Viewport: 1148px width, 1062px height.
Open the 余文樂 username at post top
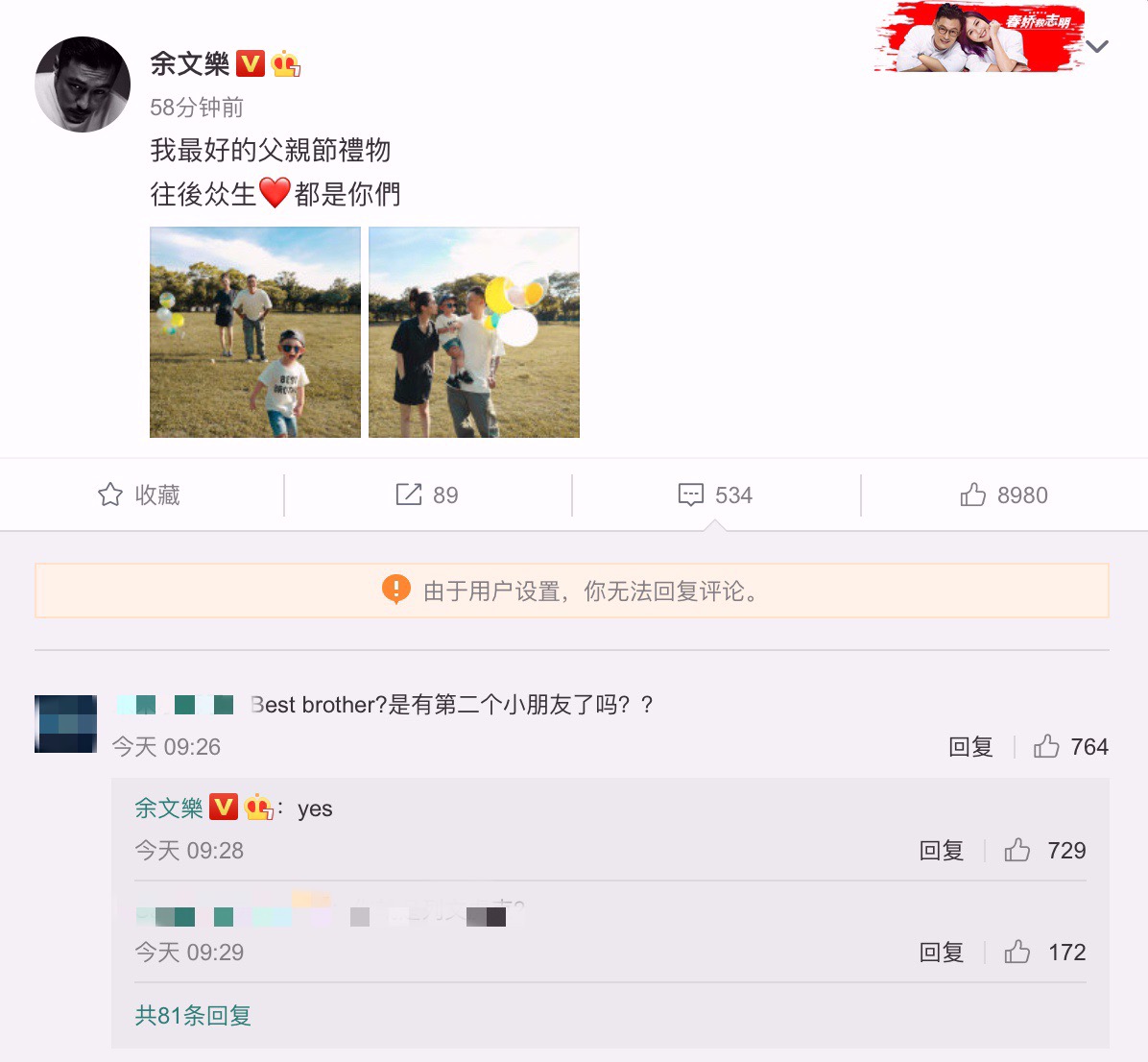click(x=190, y=64)
